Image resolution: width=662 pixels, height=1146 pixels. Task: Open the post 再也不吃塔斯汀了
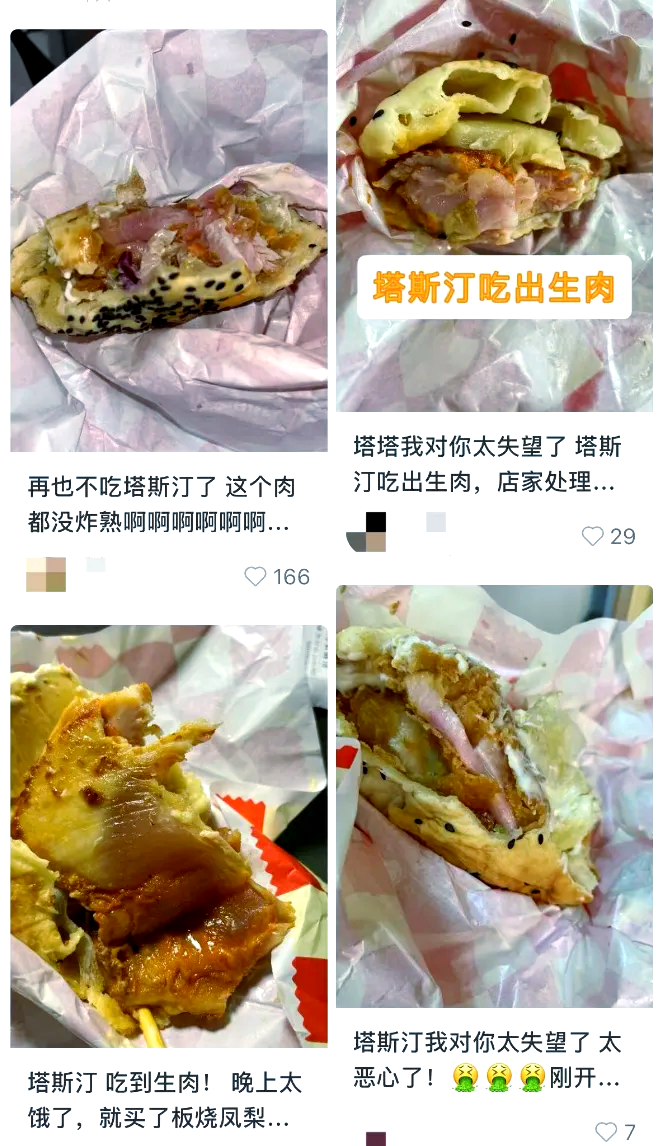[x=168, y=240]
